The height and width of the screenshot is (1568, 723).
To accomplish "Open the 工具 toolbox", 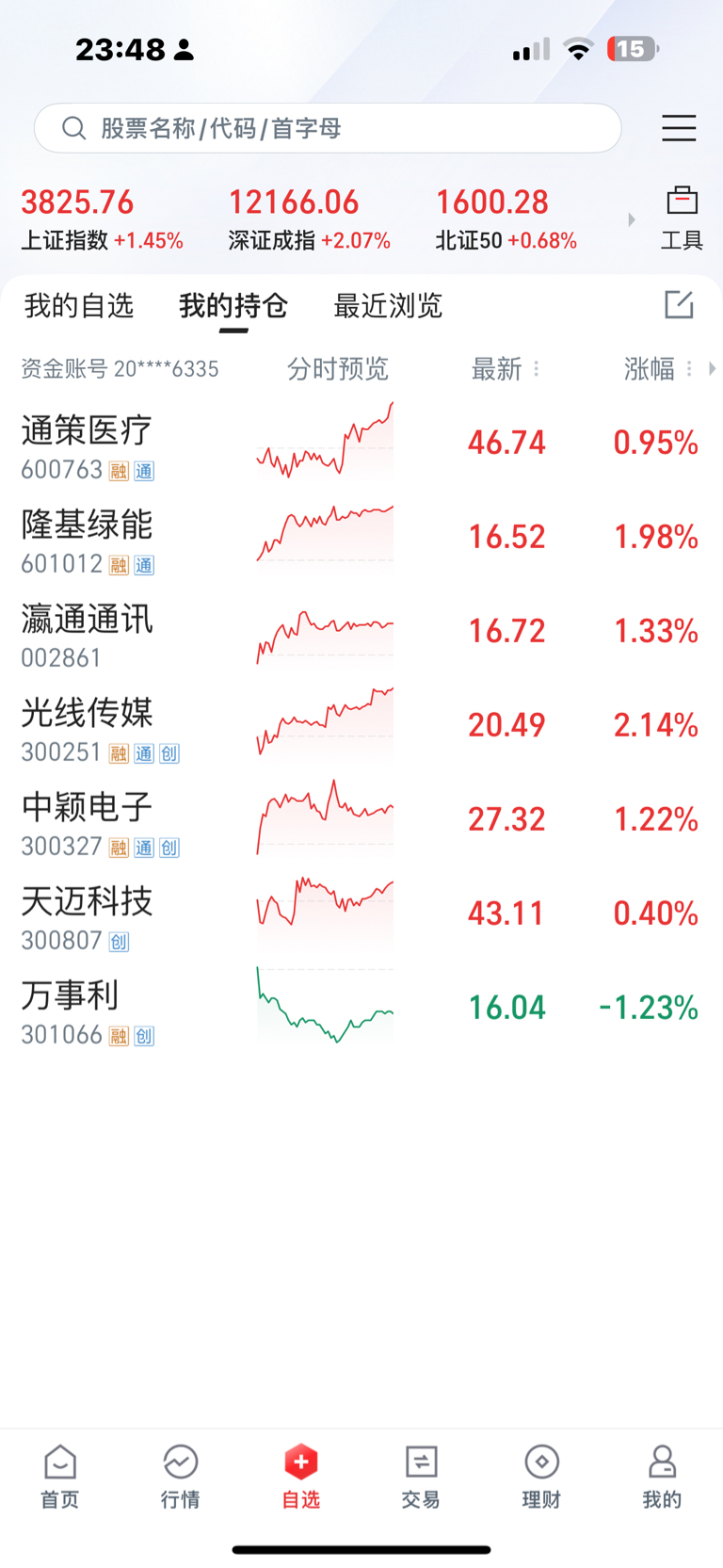I will pyautogui.click(x=682, y=218).
